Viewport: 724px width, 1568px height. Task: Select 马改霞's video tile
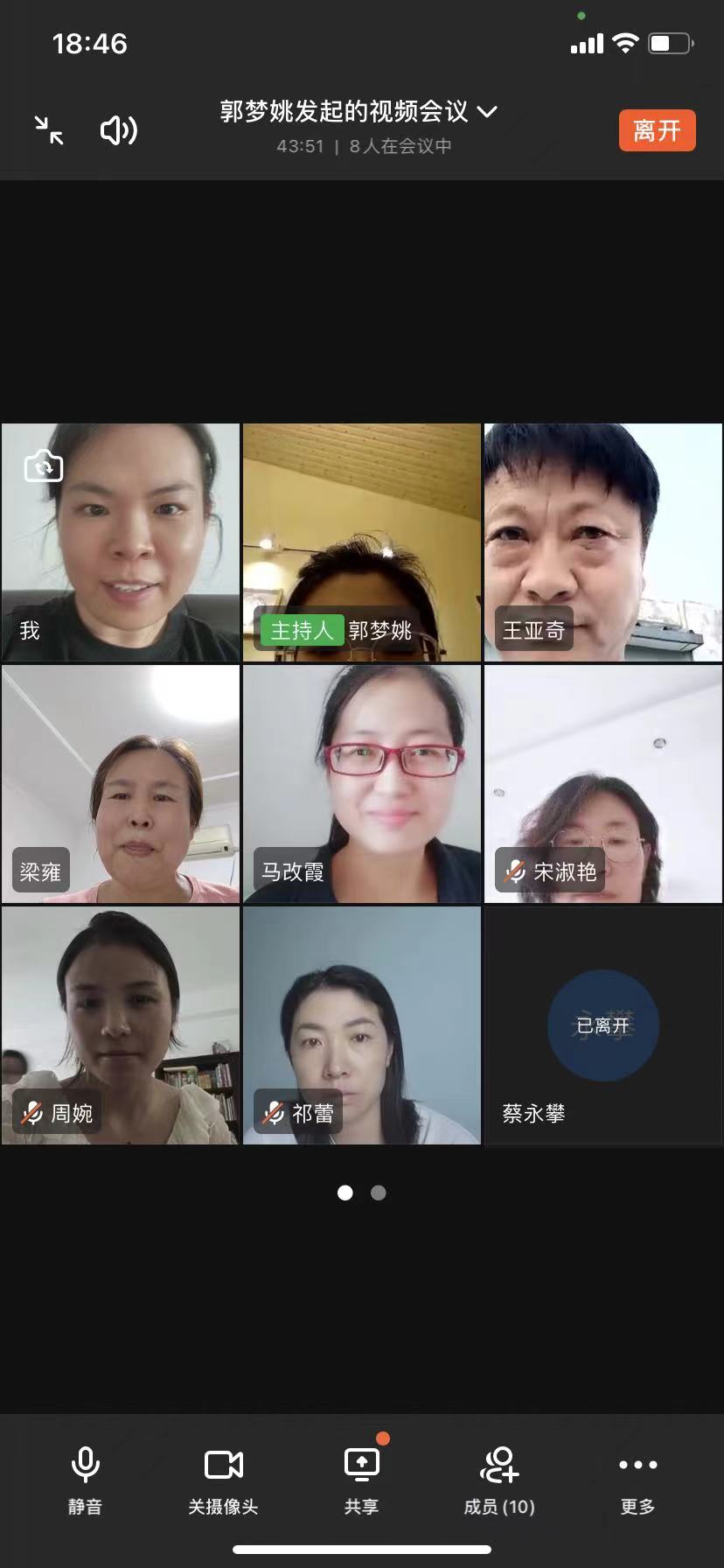362,784
